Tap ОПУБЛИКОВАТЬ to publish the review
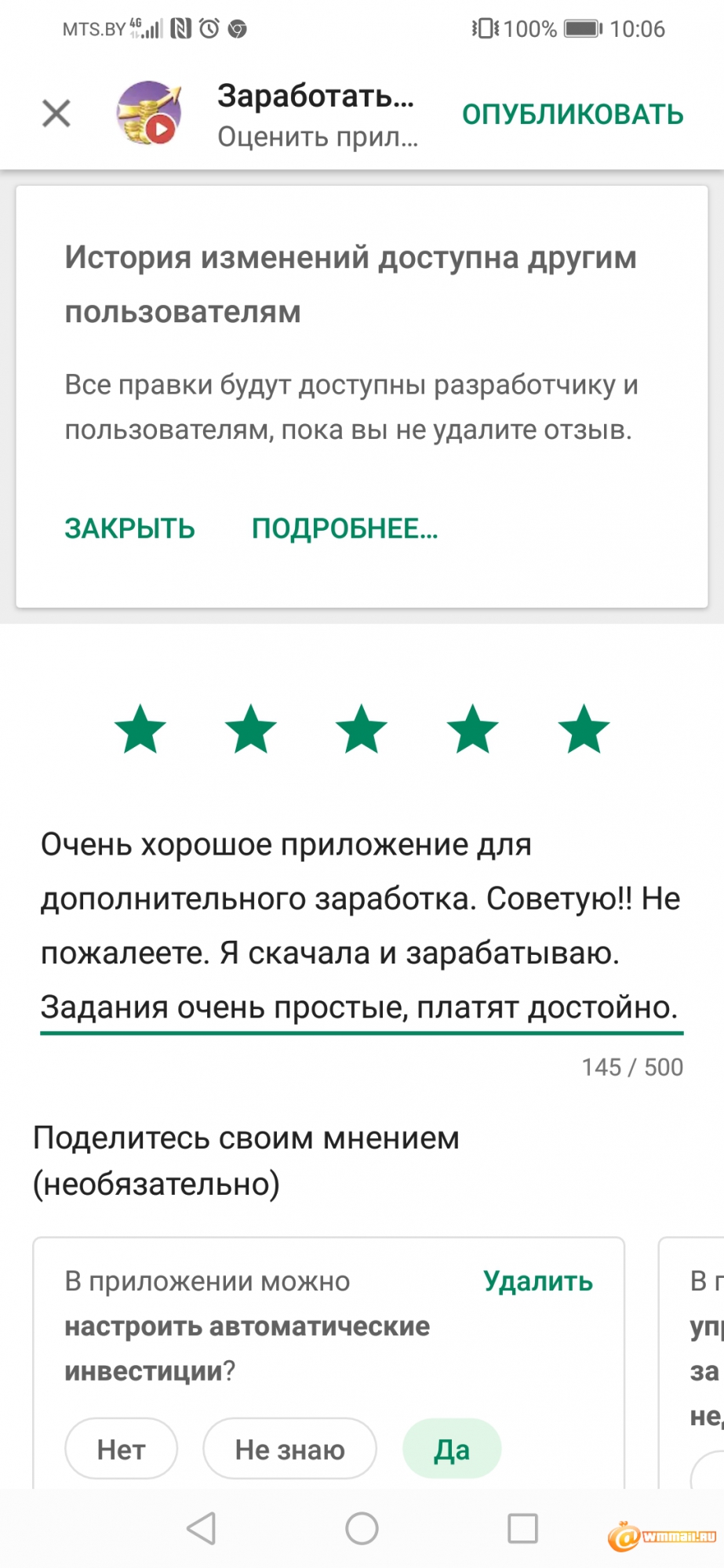The image size is (724, 1568). click(x=573, y=114)
